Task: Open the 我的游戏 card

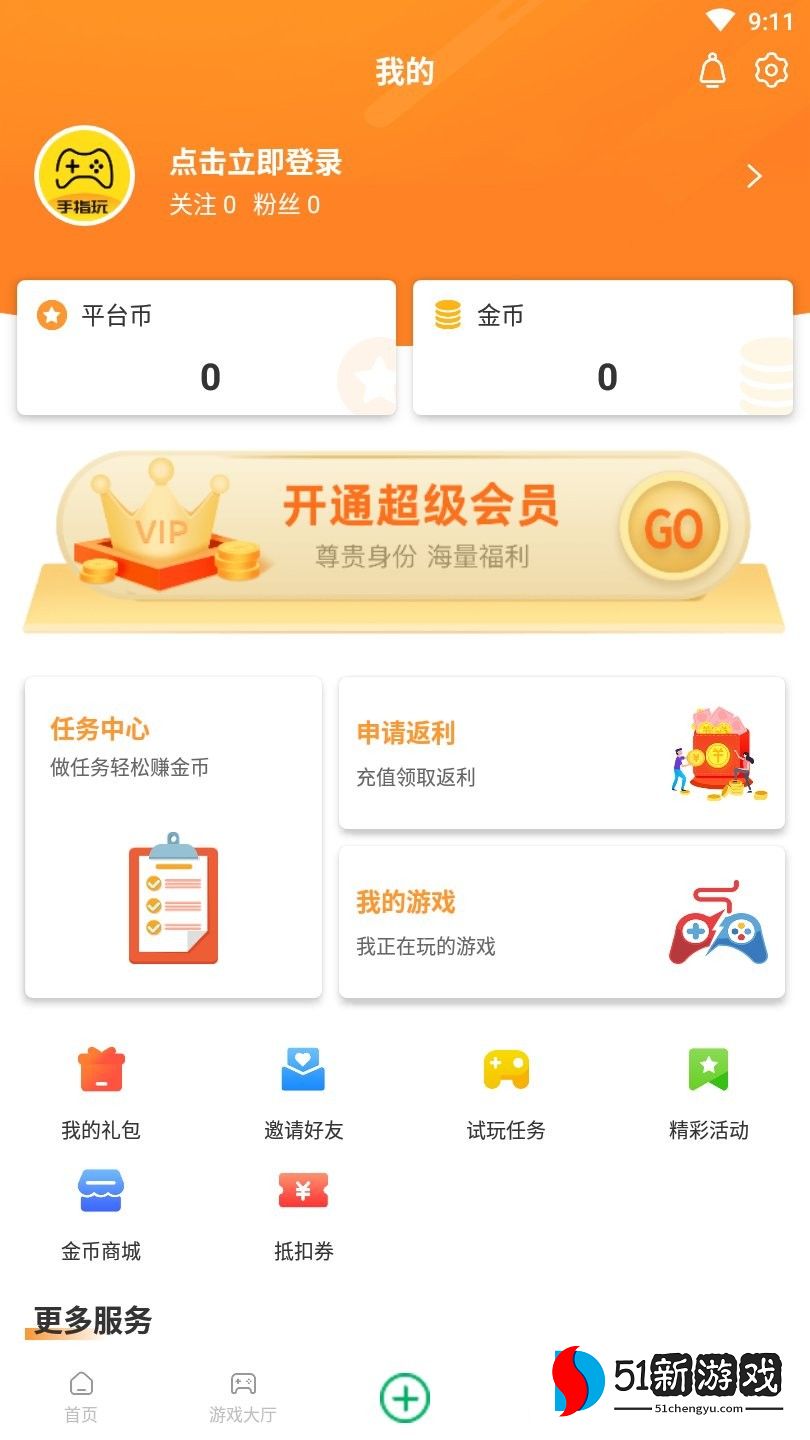Action: coord(561,922)
